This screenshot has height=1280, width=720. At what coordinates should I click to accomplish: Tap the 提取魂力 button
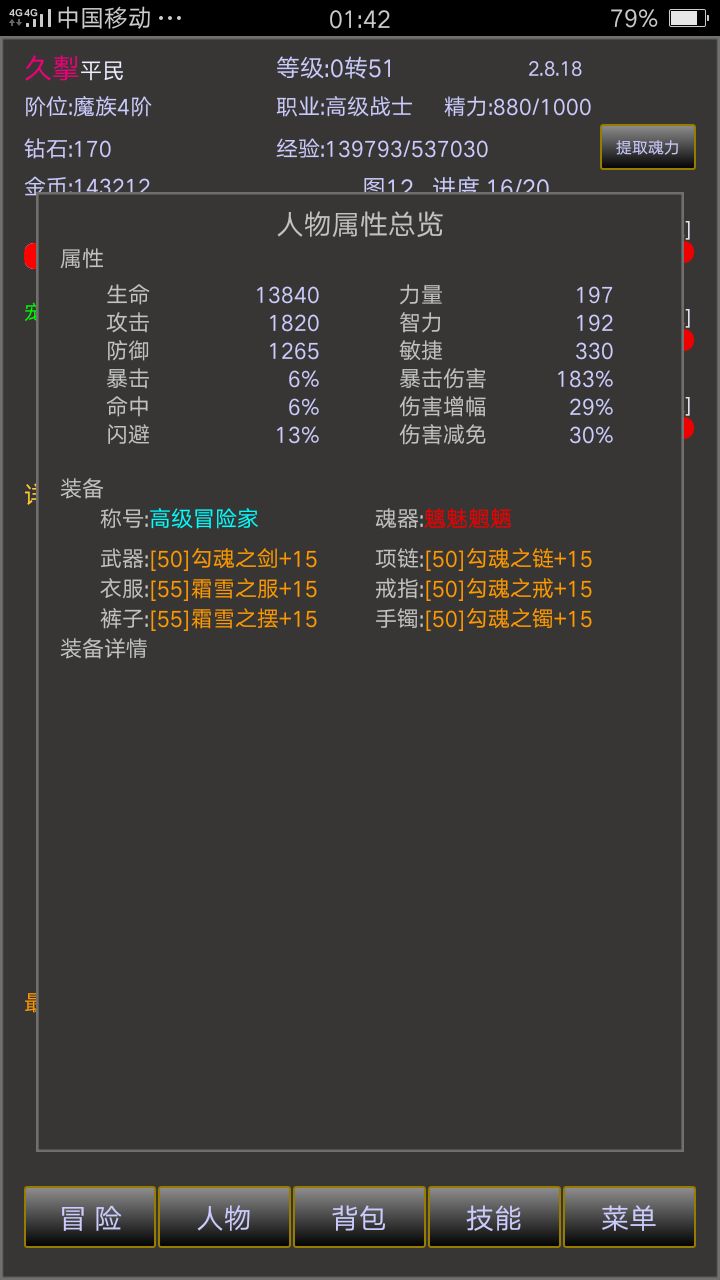tap(647, 148)
